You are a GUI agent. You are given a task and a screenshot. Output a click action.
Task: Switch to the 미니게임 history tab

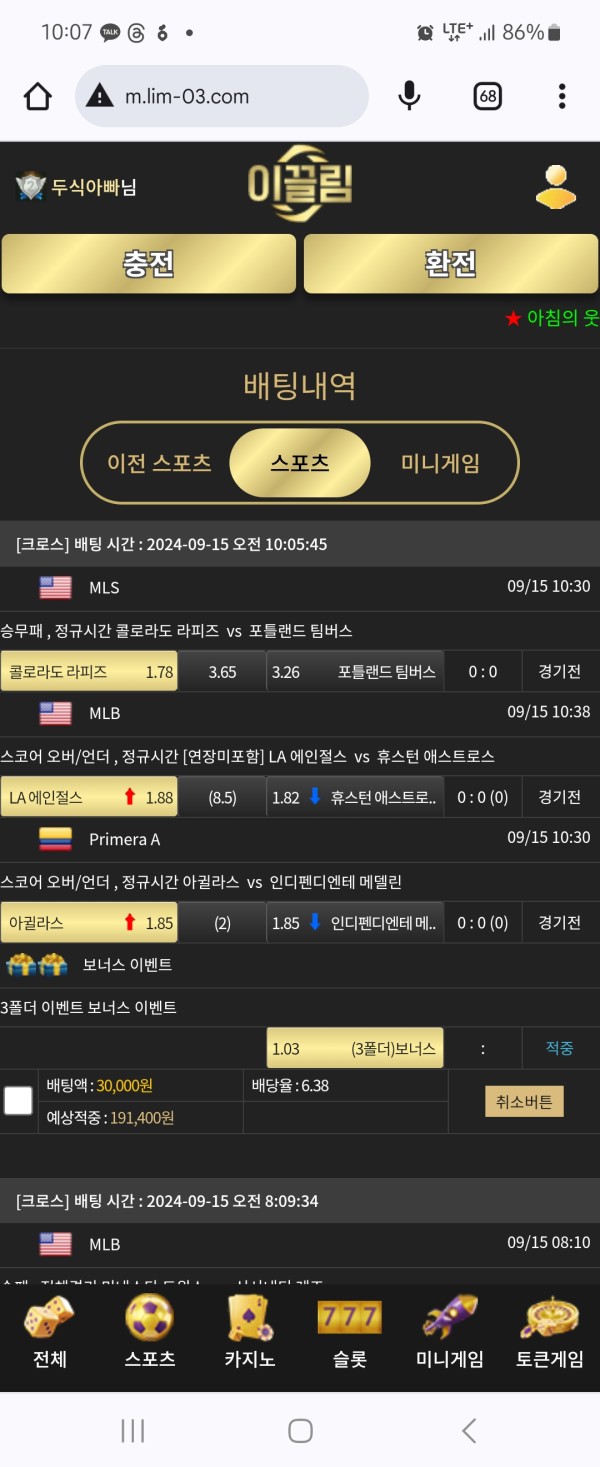pos(440,463)
